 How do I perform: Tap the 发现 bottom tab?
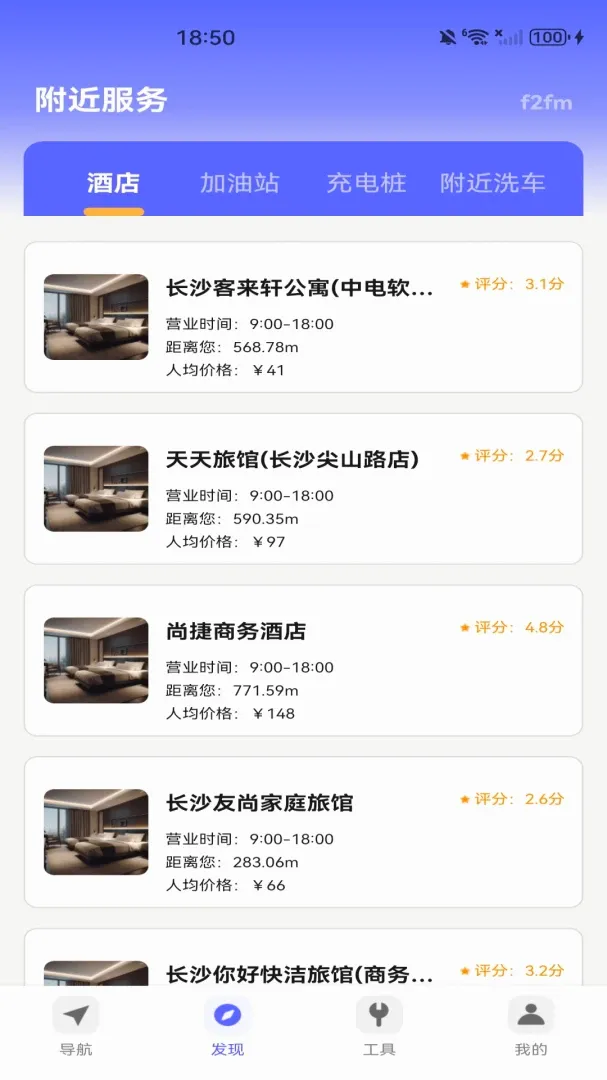(x=227, y=1027)
